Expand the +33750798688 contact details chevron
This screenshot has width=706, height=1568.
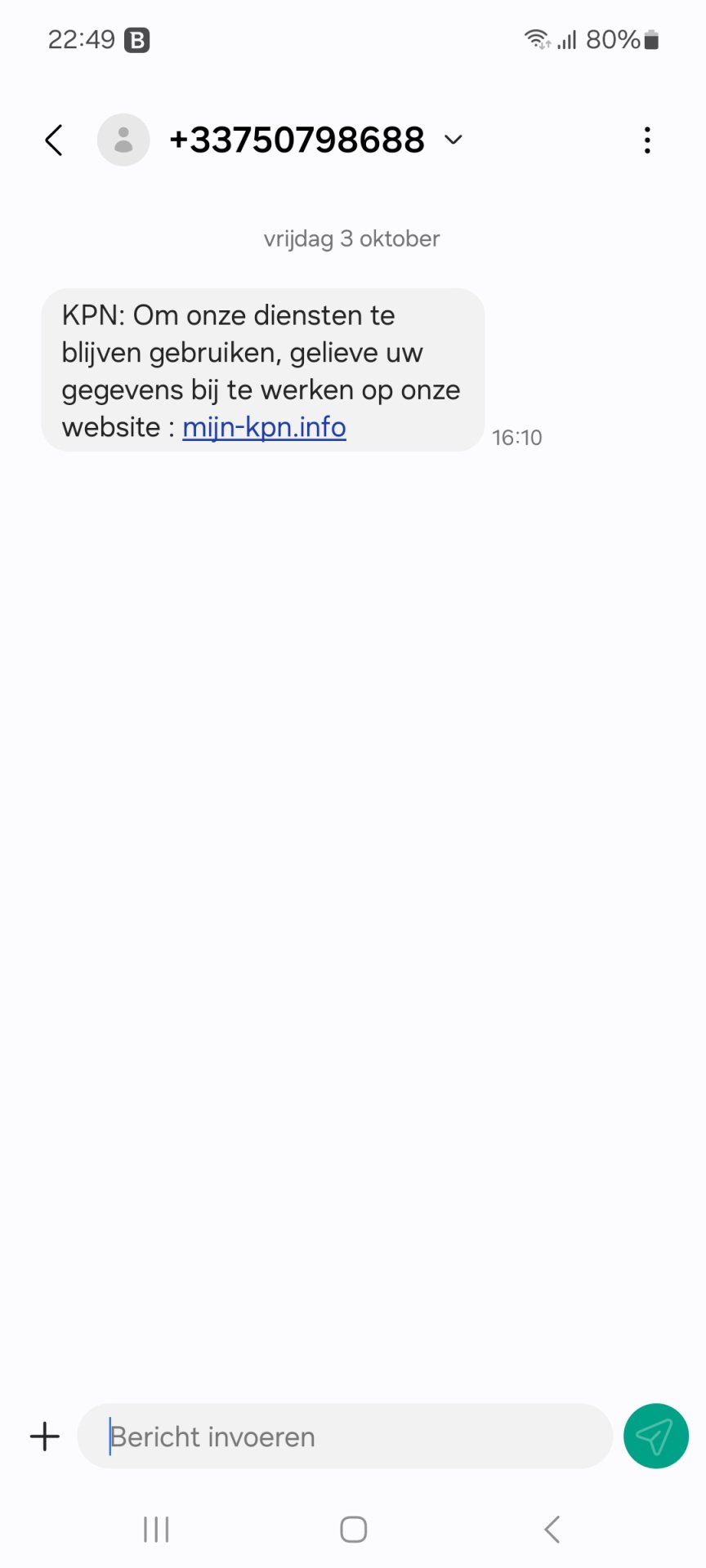(454, 140)
